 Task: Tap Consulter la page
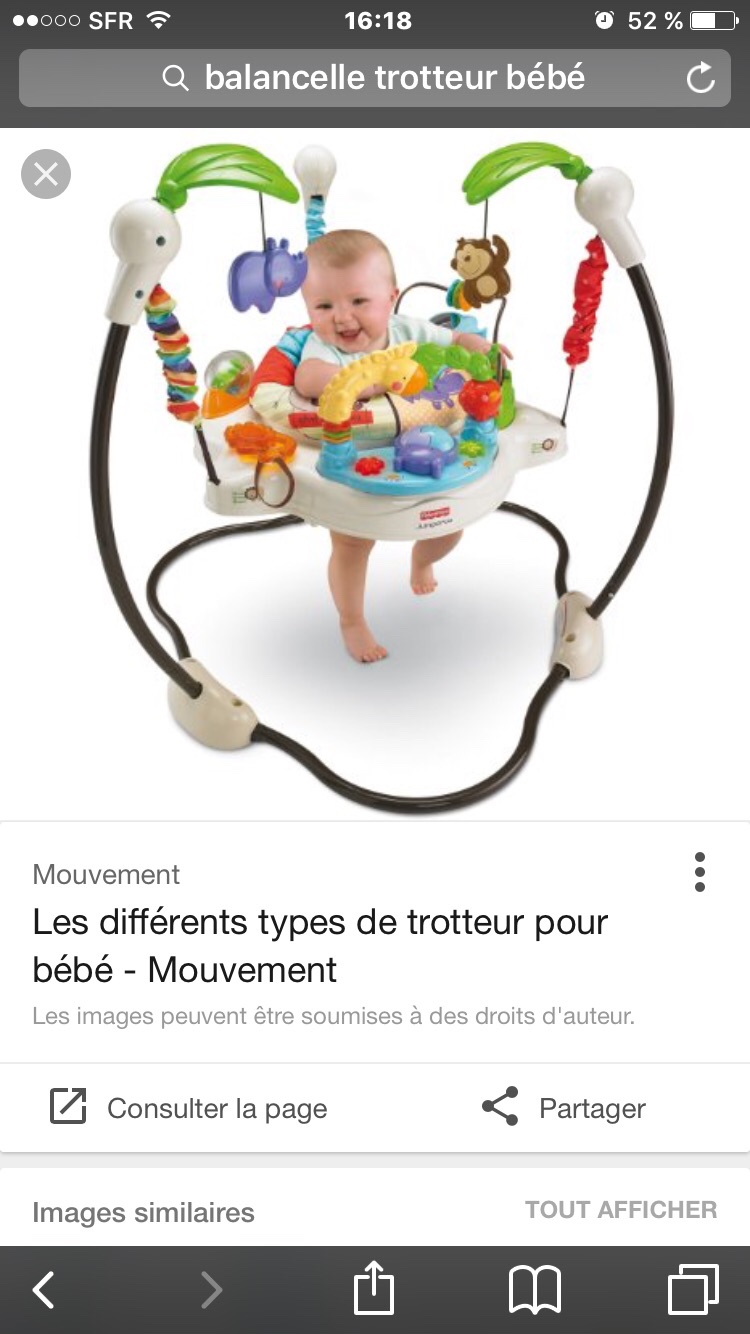[x=189, y=1108]
